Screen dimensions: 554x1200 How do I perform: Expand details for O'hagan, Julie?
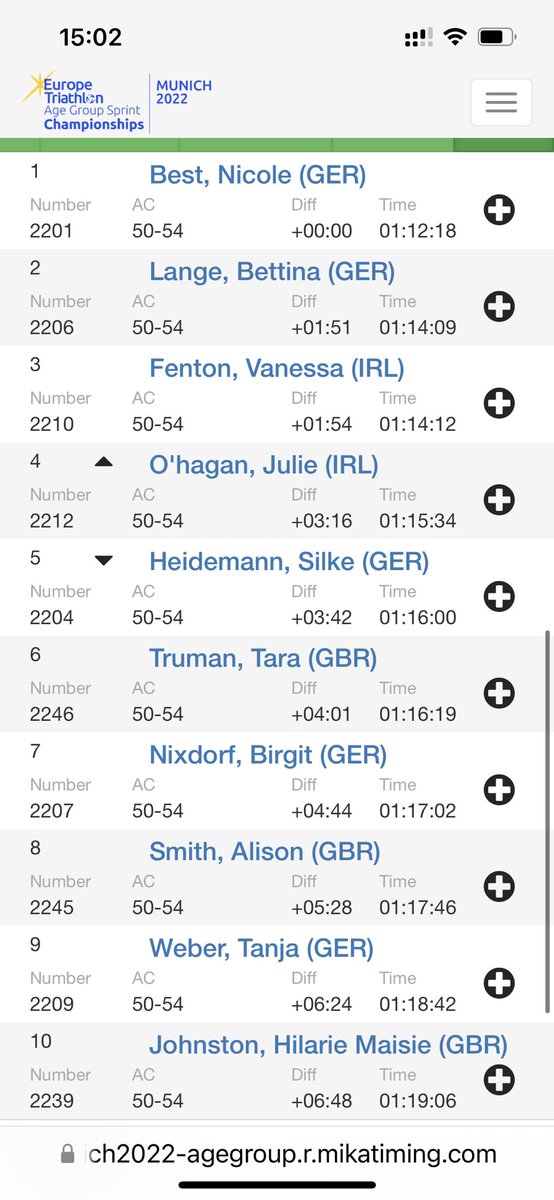(x=499, y=500)
